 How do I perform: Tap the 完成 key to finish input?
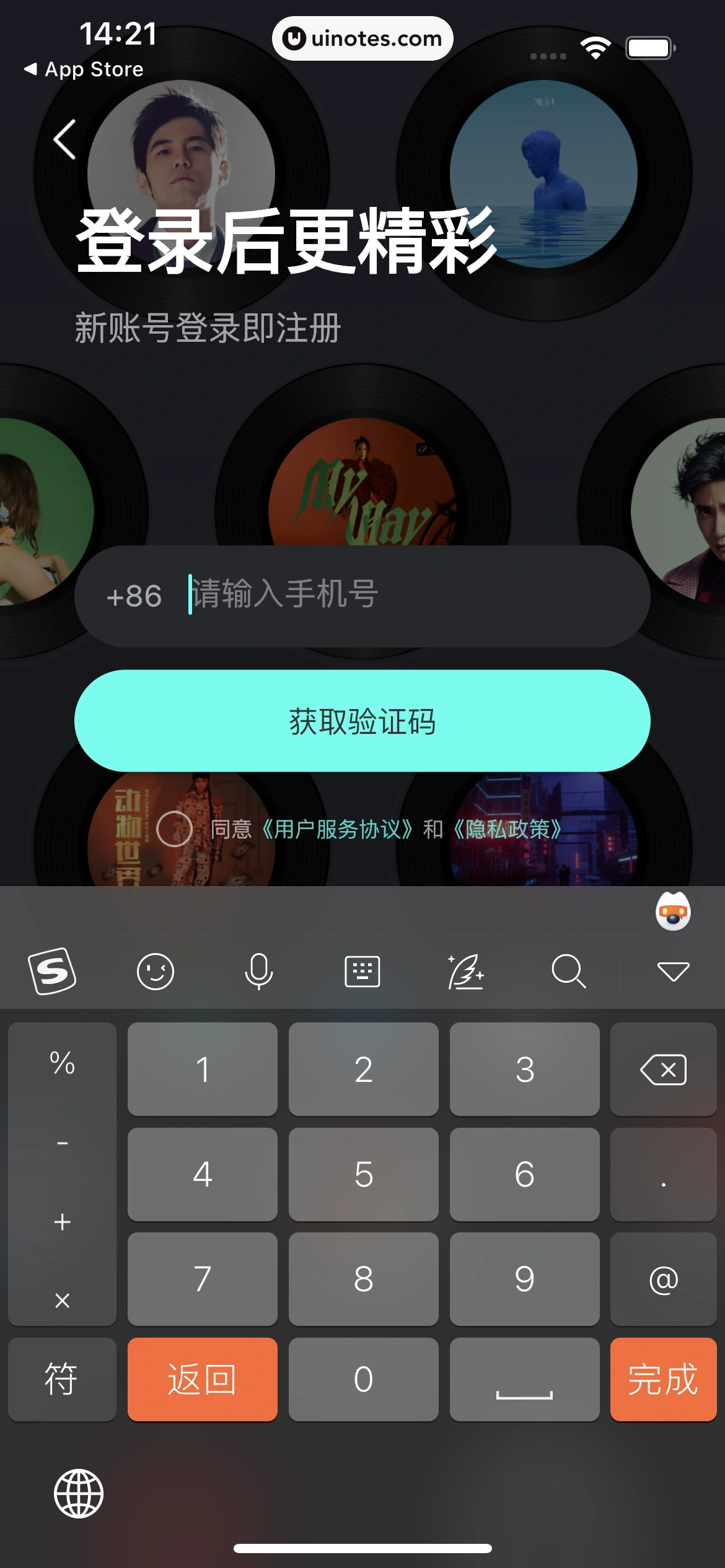click(x=662, y=1379)
